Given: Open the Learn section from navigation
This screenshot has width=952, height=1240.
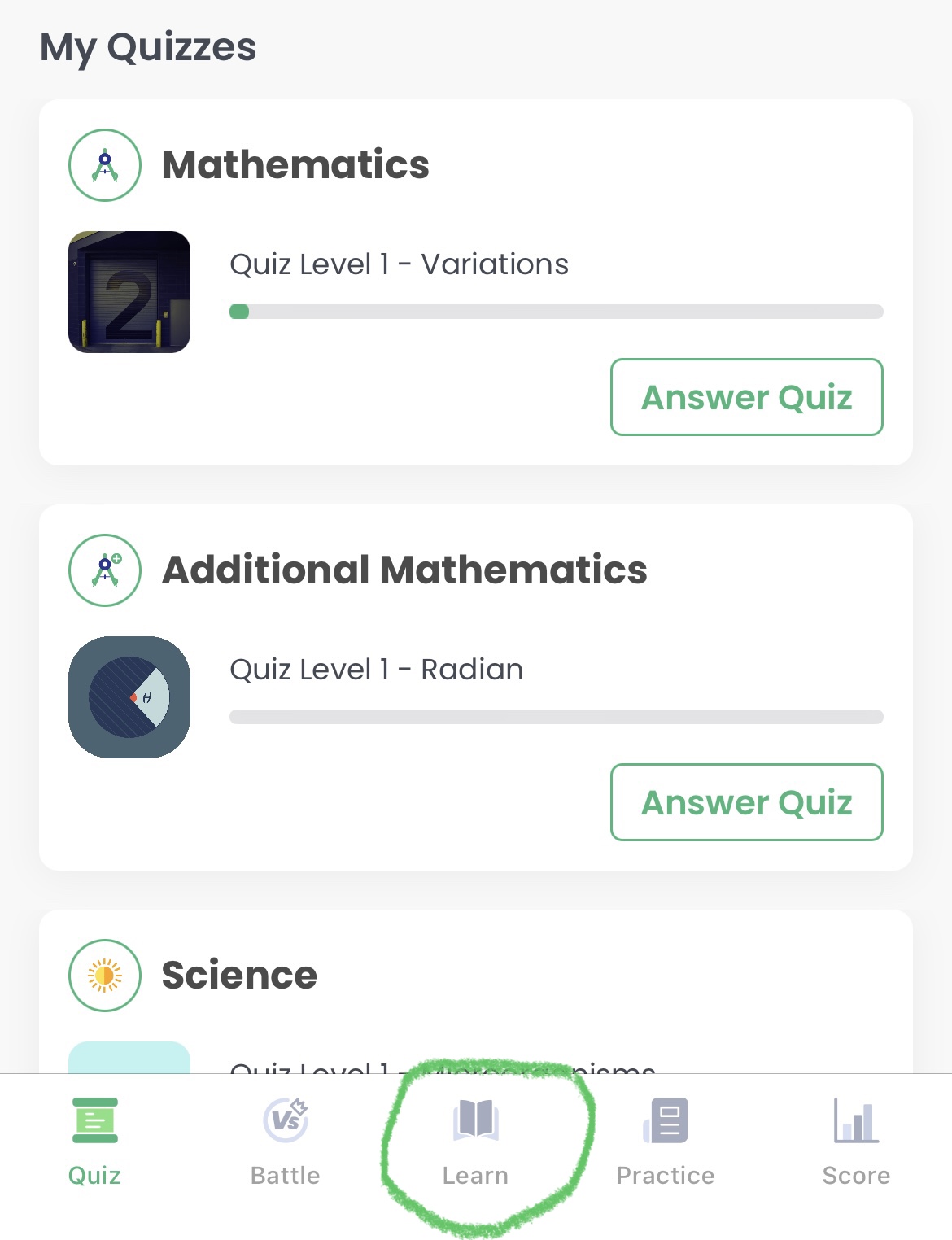Looking at the screenshot, I should click(x=476, y=1143).
